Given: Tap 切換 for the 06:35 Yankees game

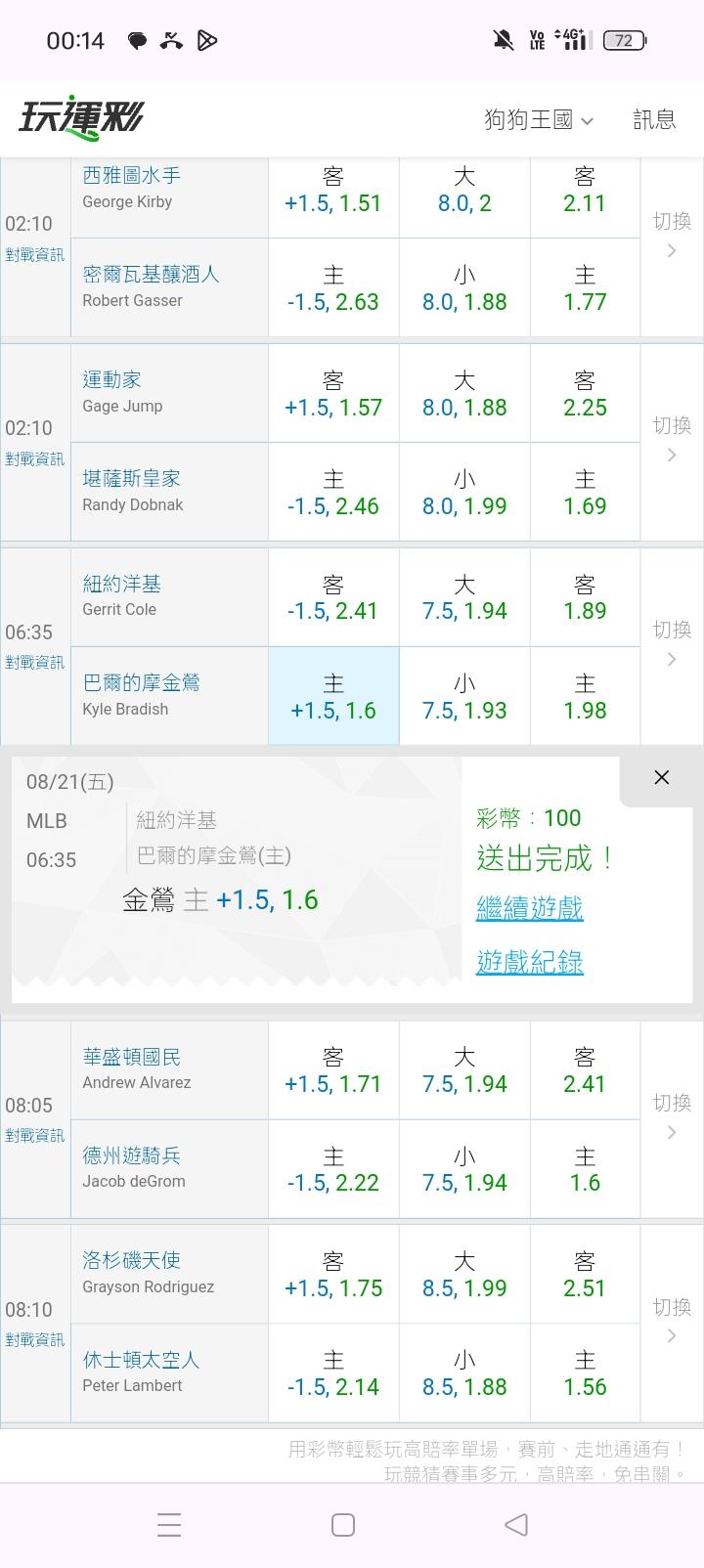Looking at the screenshot, I should pos(672,643).
